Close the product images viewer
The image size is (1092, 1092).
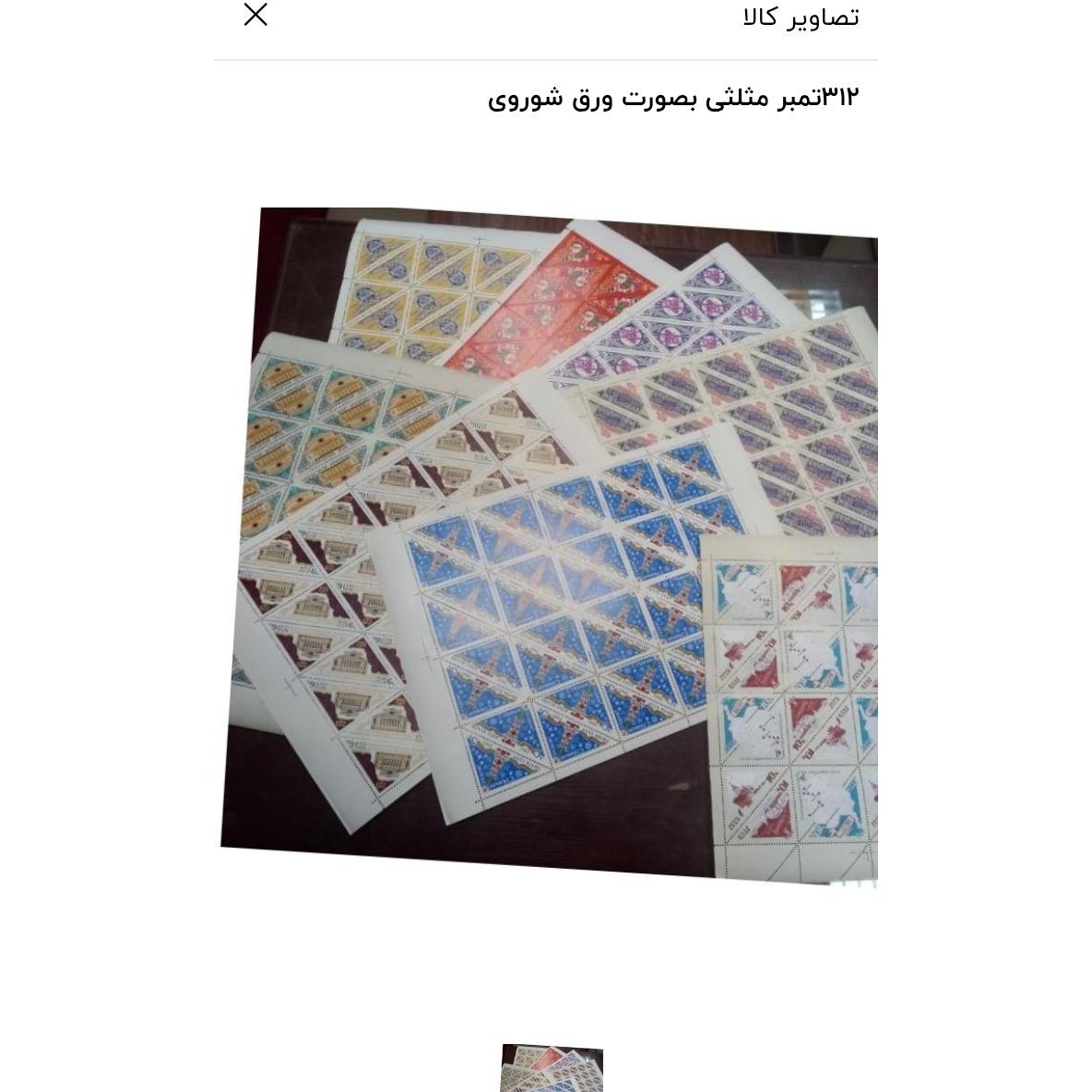[x=255, y=15]
